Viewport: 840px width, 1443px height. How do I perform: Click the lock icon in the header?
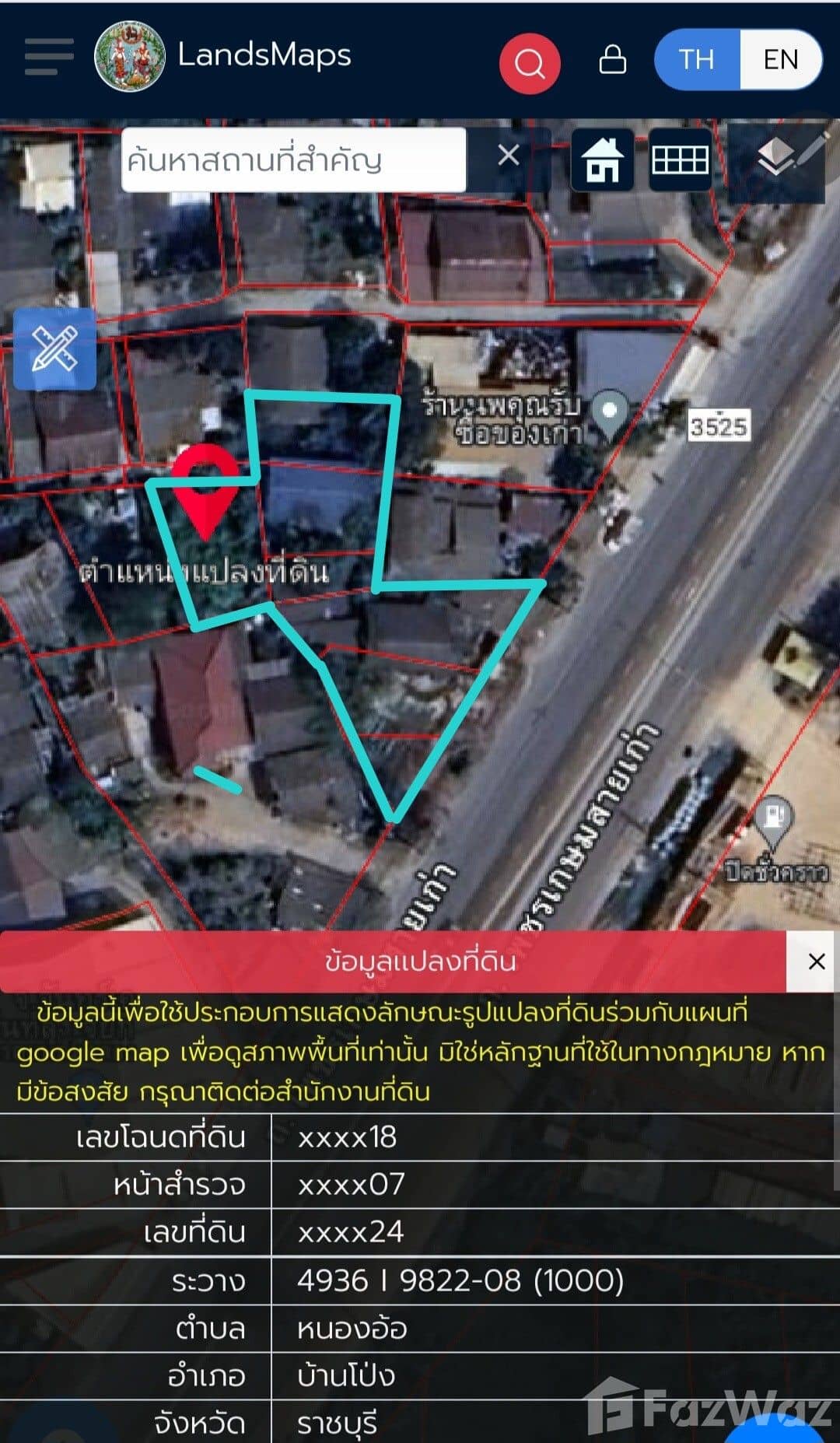612,60
